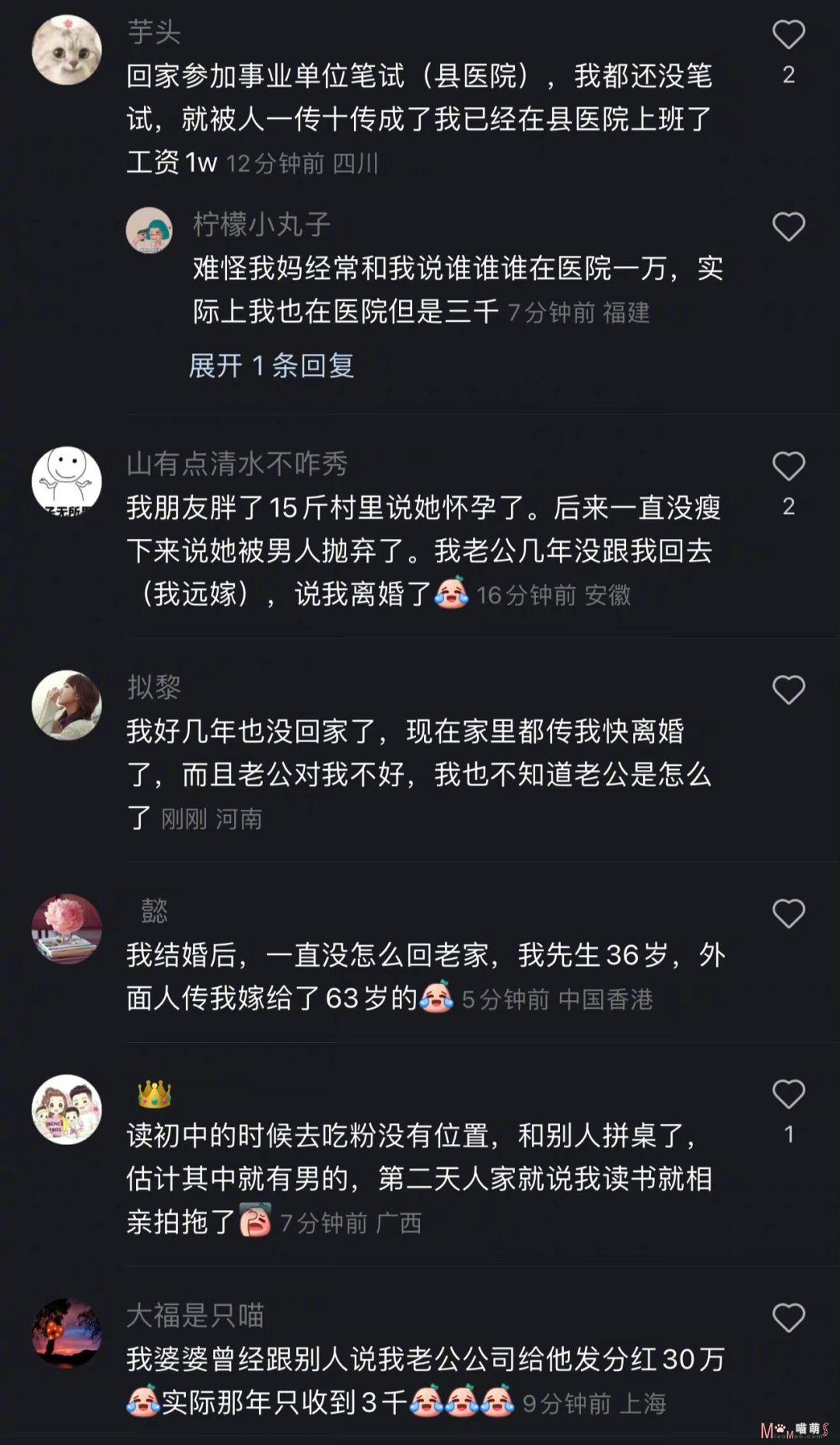The image size is (840, 1445).
Task: Like 大福是只喵's comment
Action: point(788,1318)
